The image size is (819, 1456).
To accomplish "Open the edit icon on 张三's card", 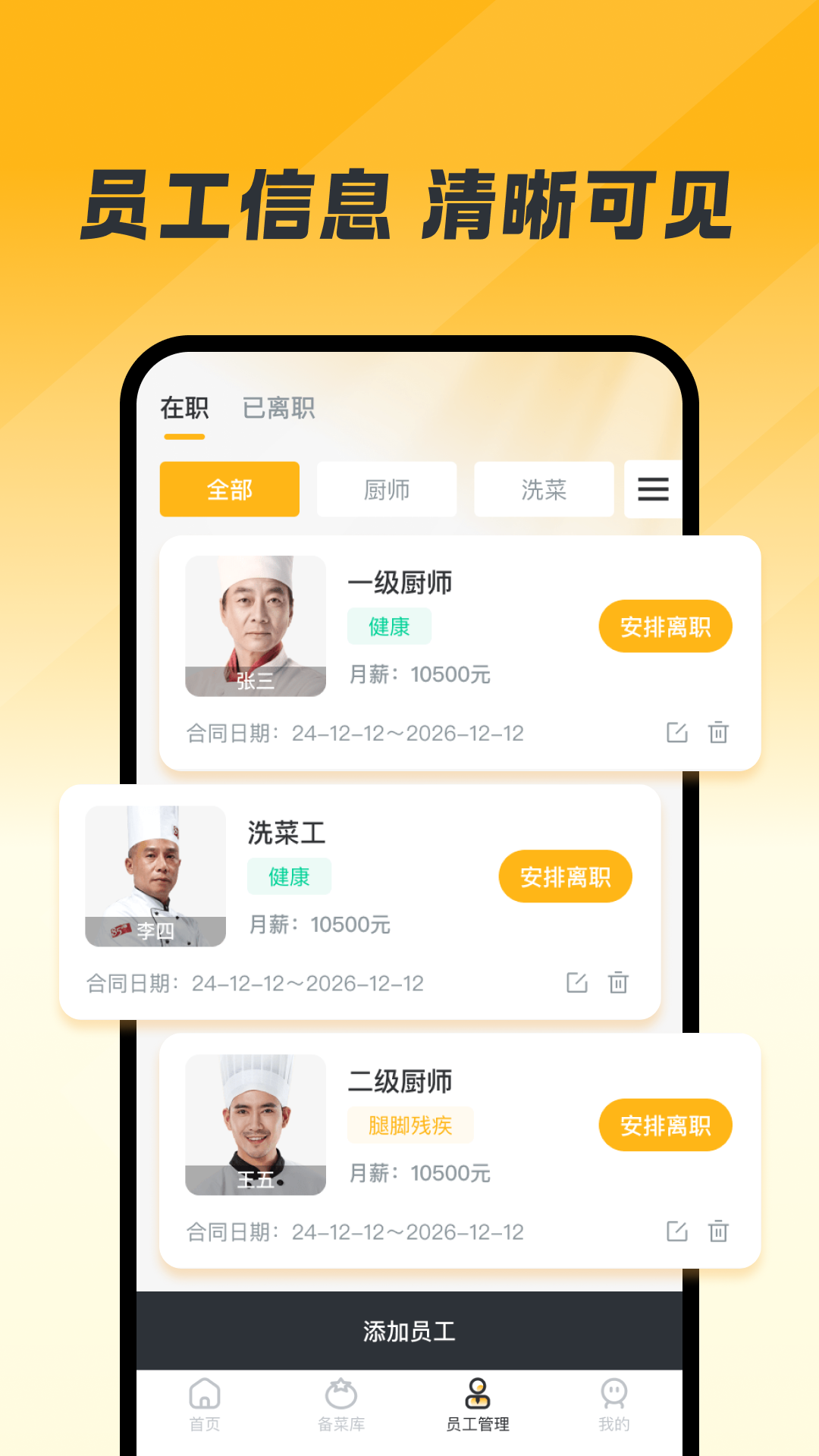I will point(678,733).
